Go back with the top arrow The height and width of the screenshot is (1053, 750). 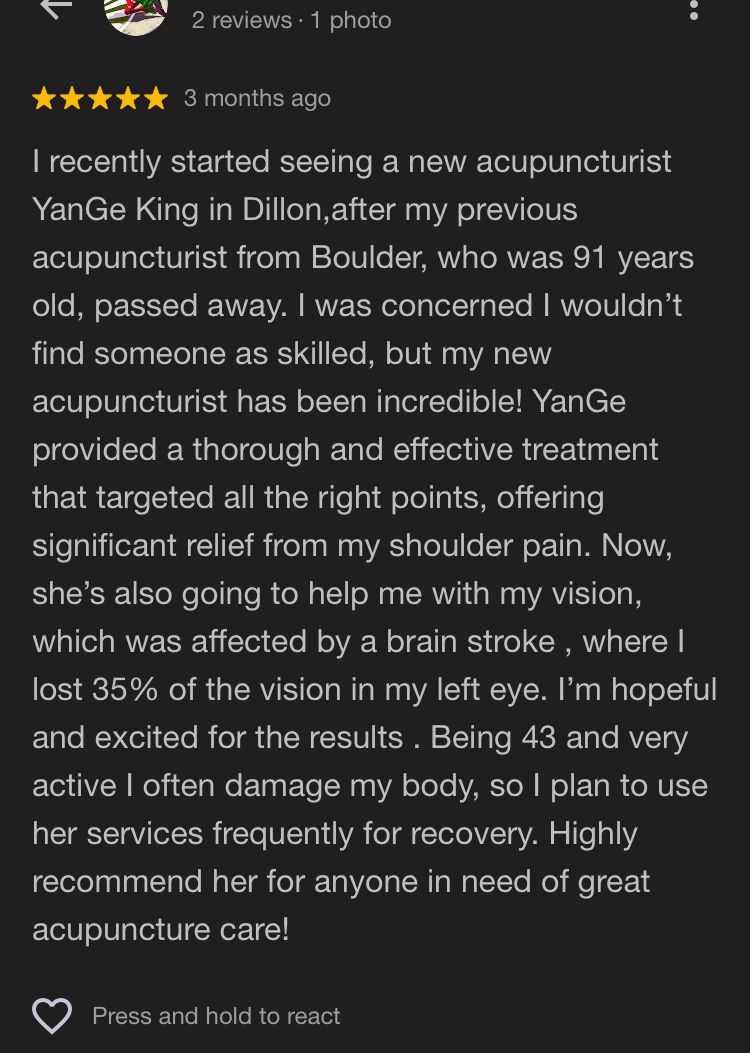click(55, 8)
